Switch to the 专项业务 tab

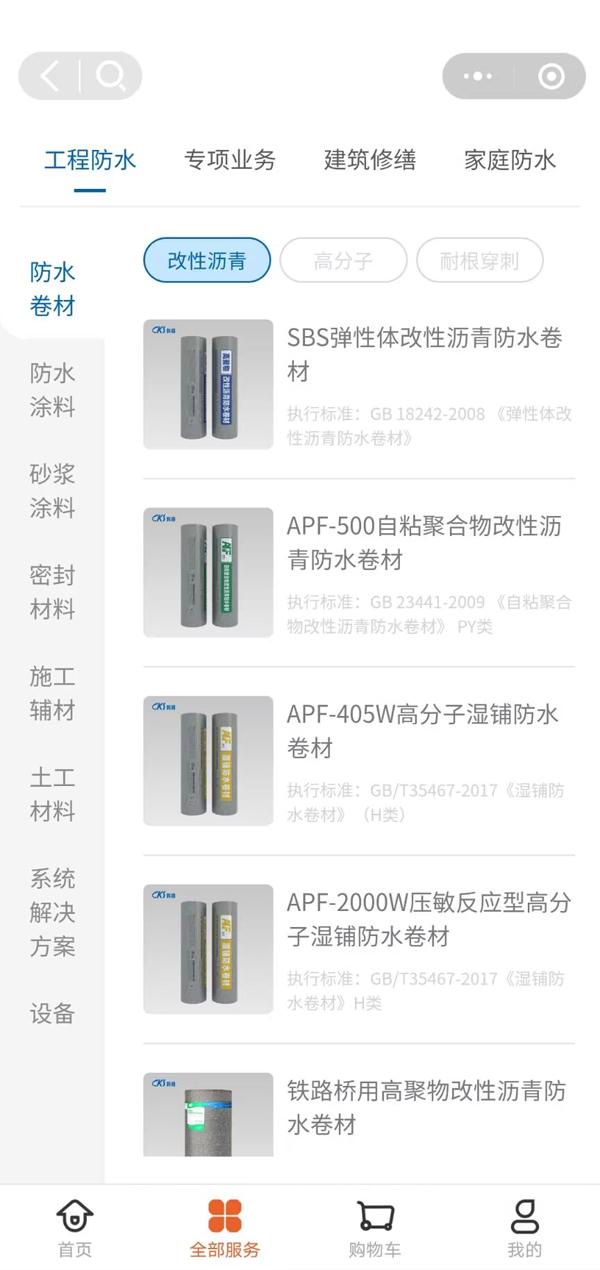point(230,159)
